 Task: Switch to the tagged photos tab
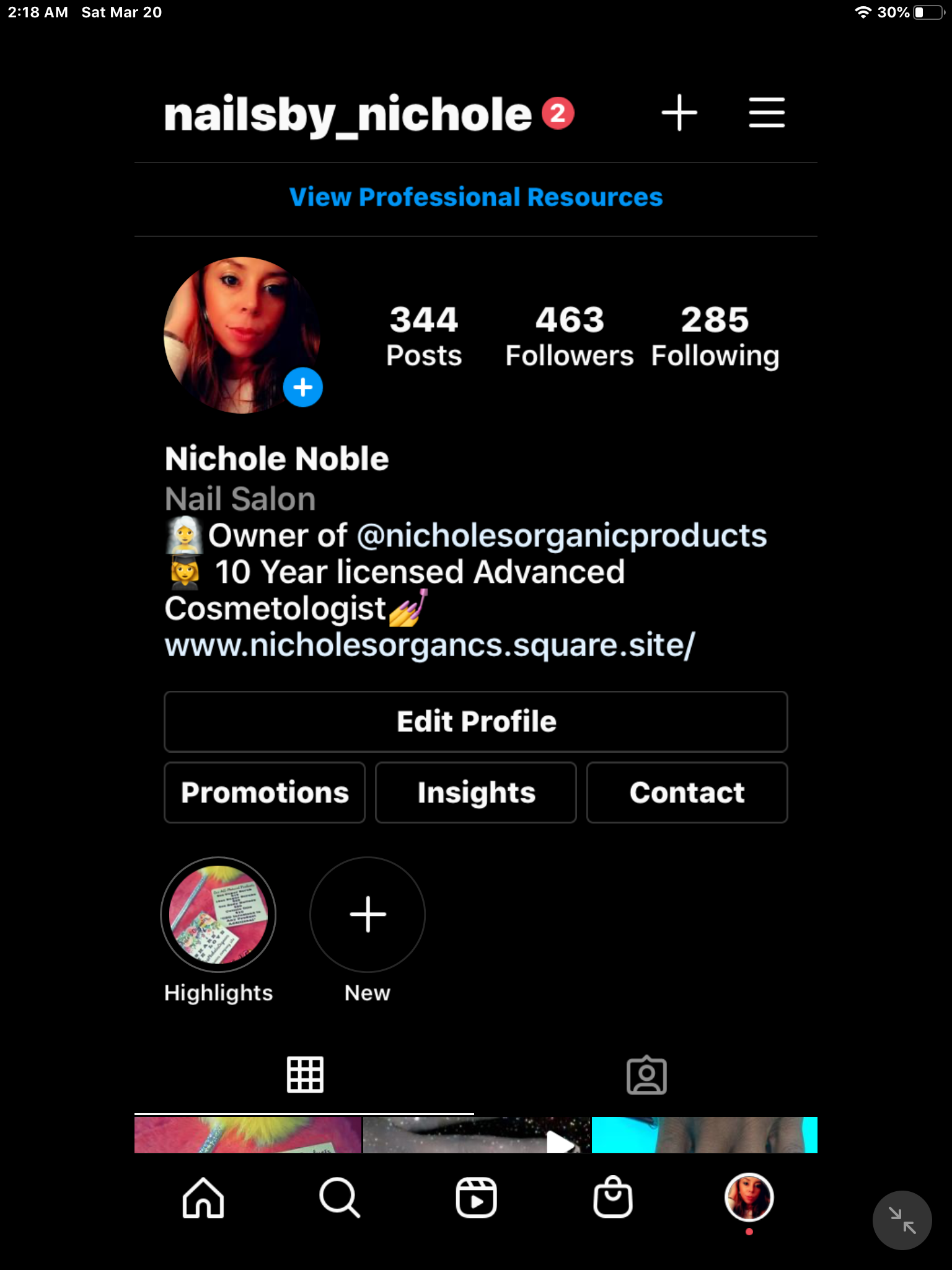(646, 1075)
